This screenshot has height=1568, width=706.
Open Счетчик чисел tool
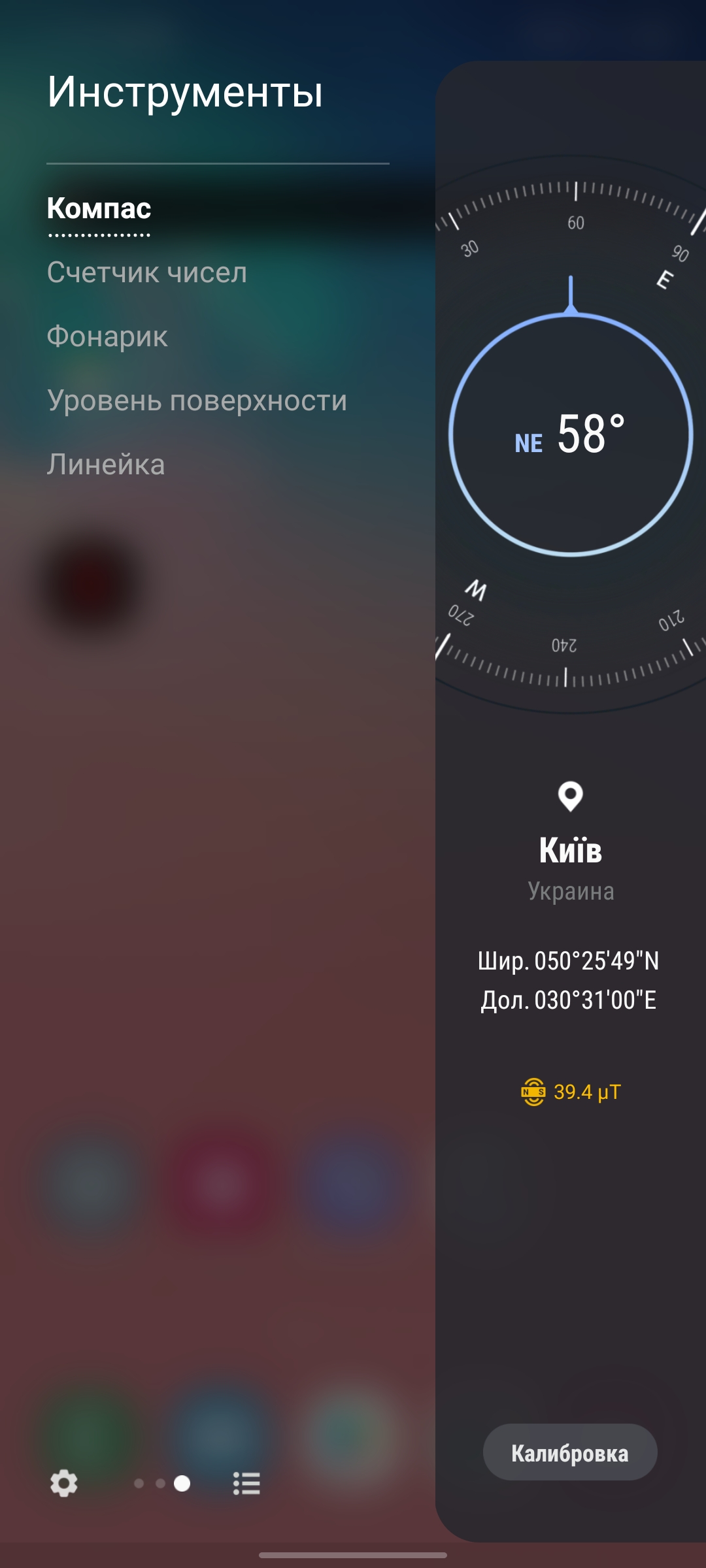(147, 272)
